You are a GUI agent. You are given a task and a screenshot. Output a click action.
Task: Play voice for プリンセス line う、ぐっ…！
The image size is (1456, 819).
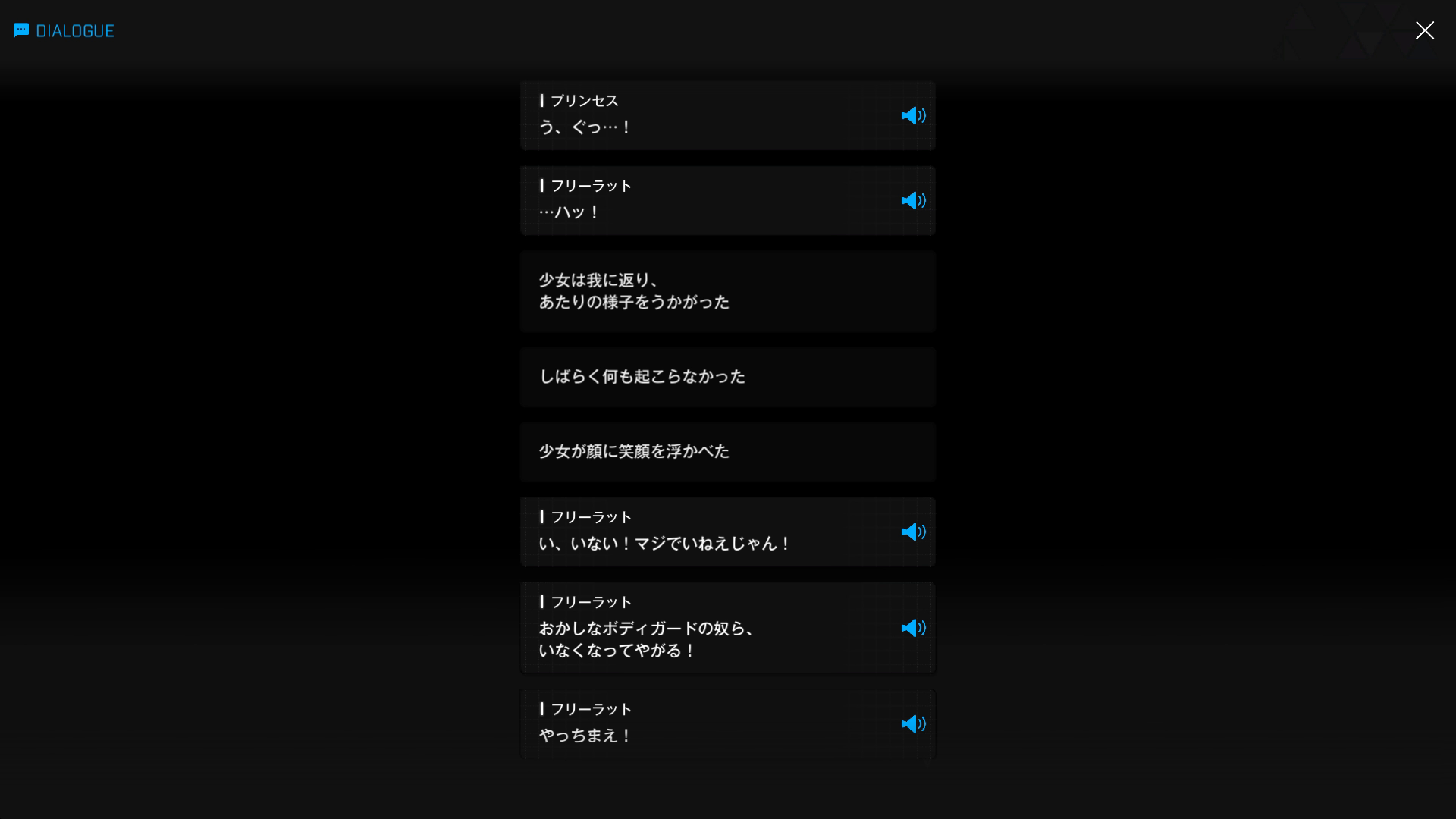tap(913, 115)
